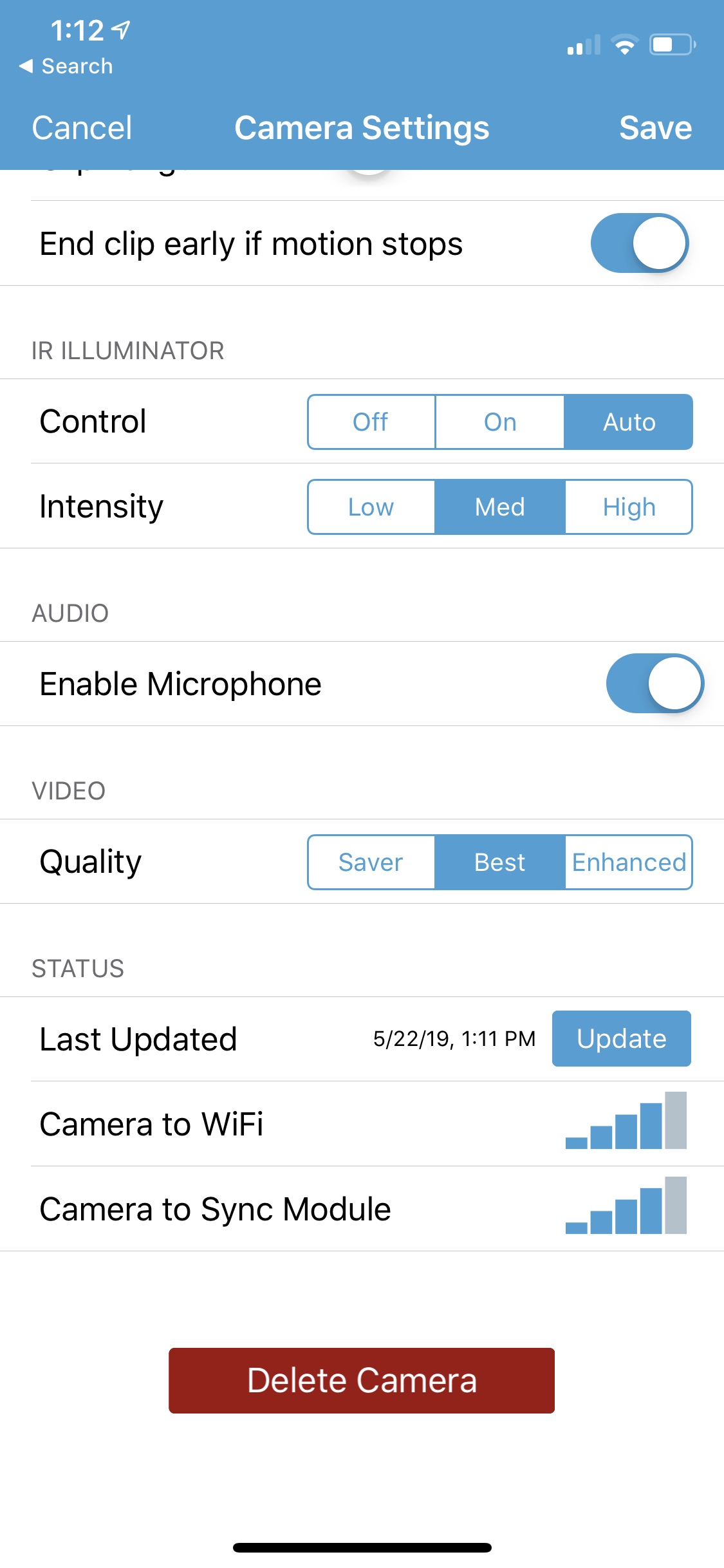Choose Low IR intensity
724x1568 pixels.
[371, 507]
